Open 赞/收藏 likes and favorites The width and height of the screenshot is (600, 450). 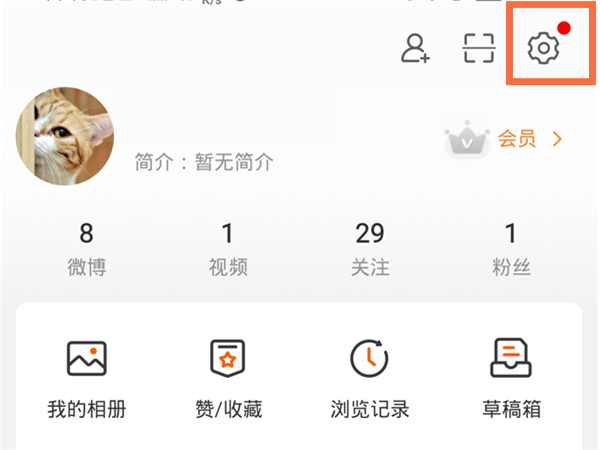[227, 379]
